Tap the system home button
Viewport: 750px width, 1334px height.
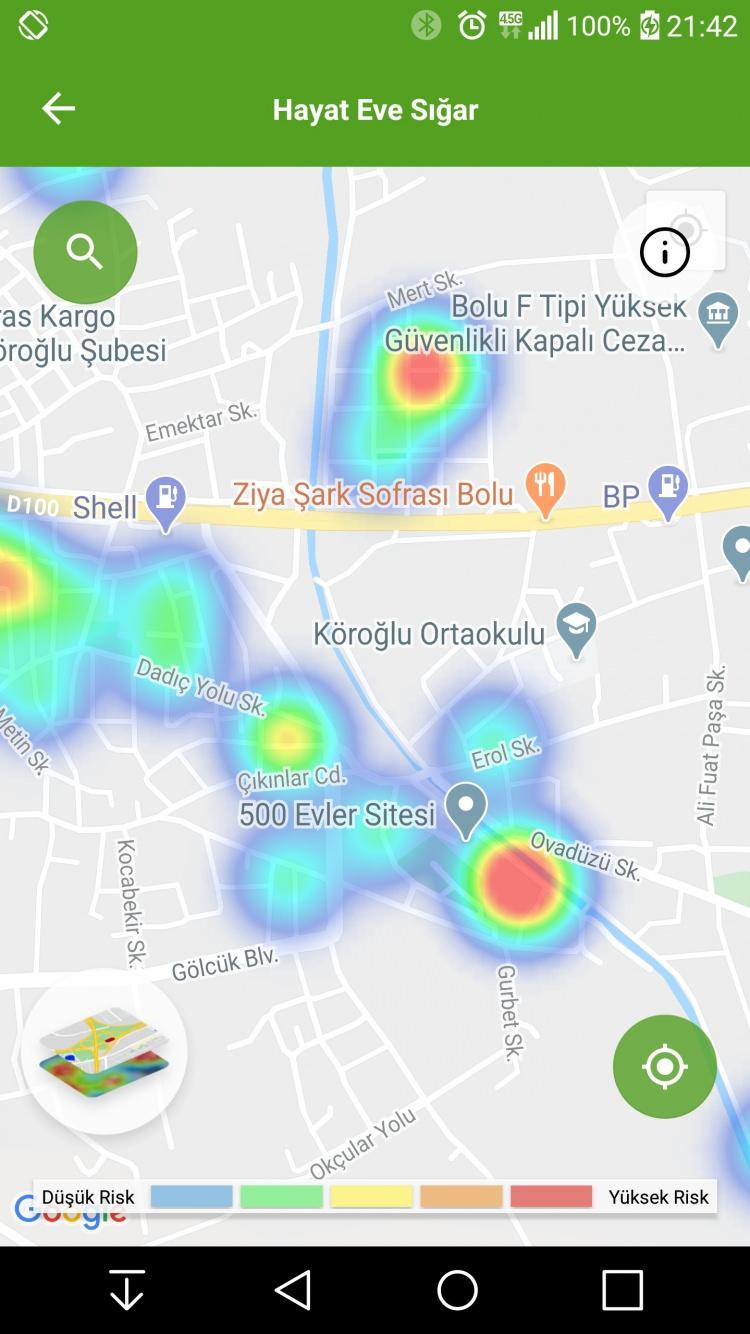pyautogui.click(x=458, y=1290)
